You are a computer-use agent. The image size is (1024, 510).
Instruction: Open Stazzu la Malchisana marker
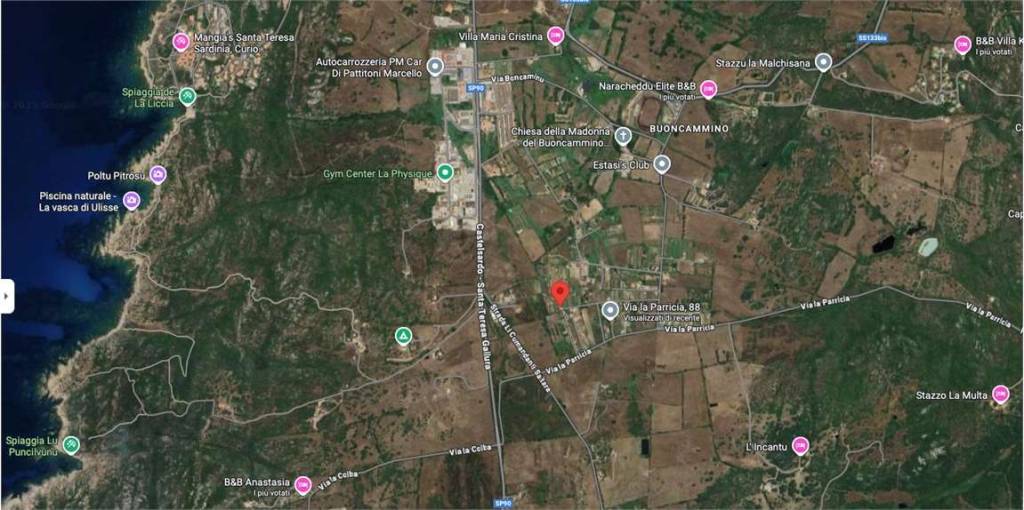click(823, 62)
